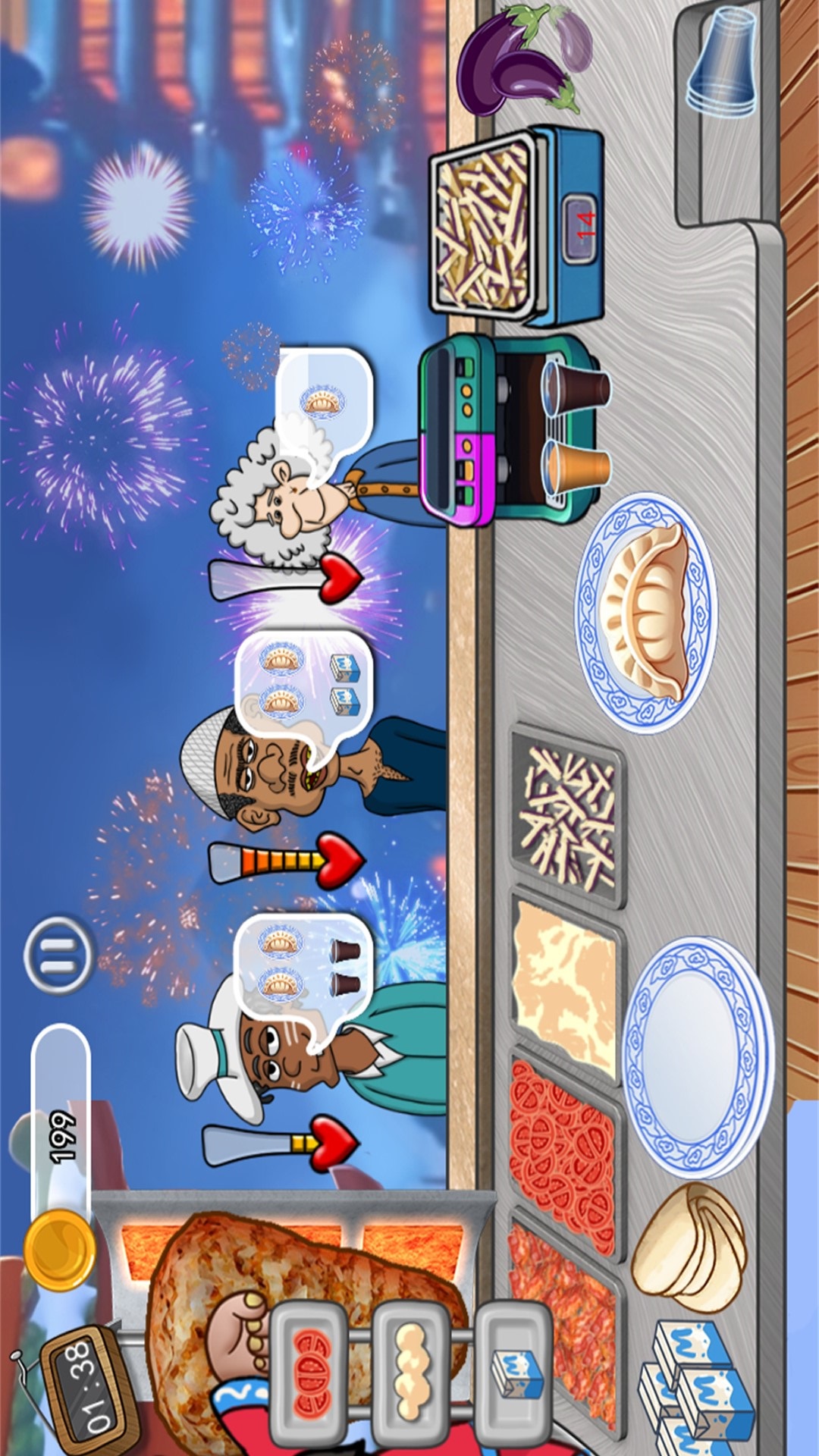819x1456 pixels.
Task: Grab a plastic cup from the stack
Action: coord(723,61)
